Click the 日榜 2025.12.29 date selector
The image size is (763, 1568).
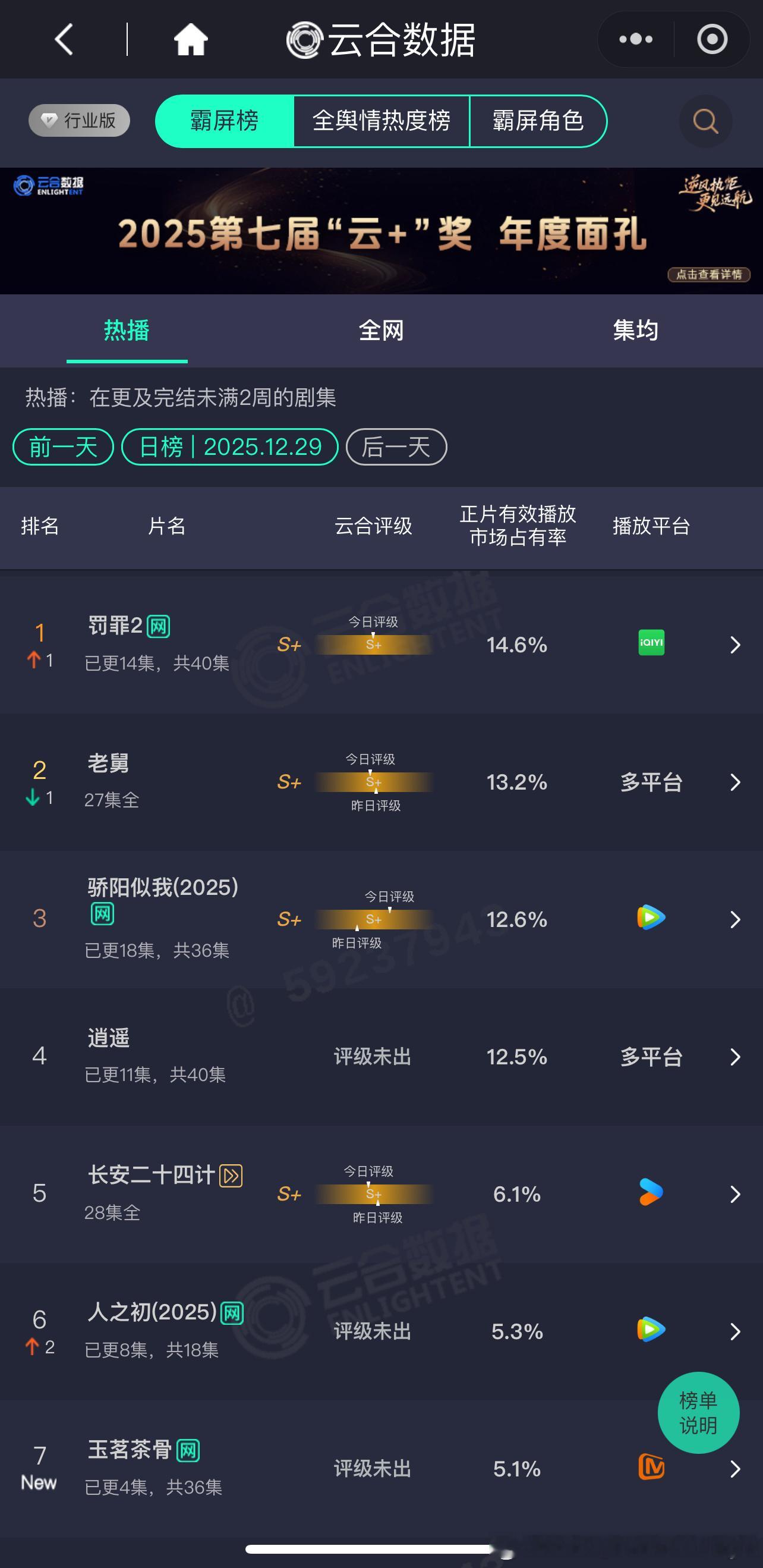[231, 447]
